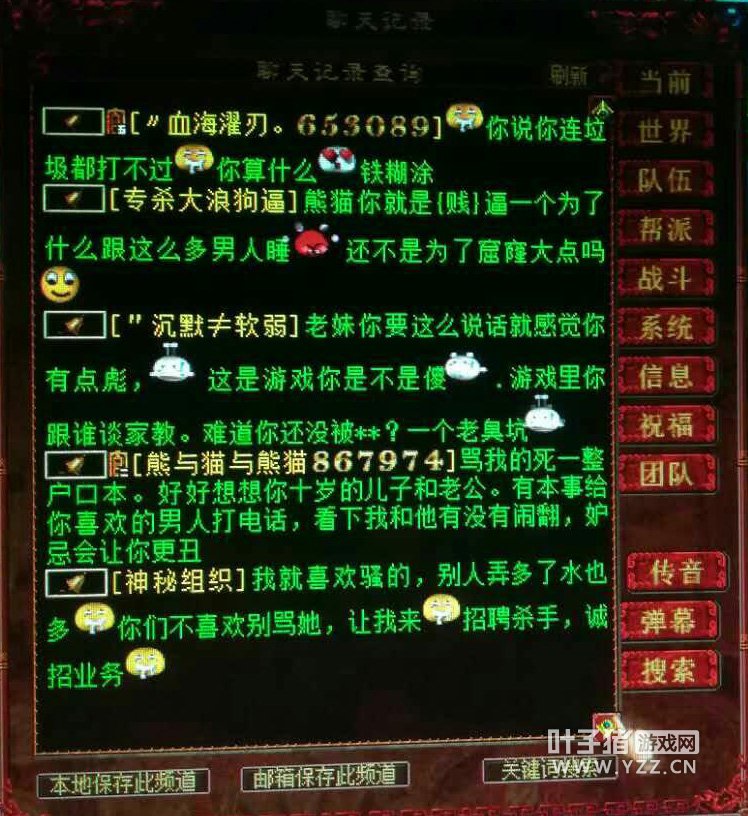This screenshot has width=748, height=816.
Task: Tap the scroll-up arrow of chat log
Action: coord(602,106)
